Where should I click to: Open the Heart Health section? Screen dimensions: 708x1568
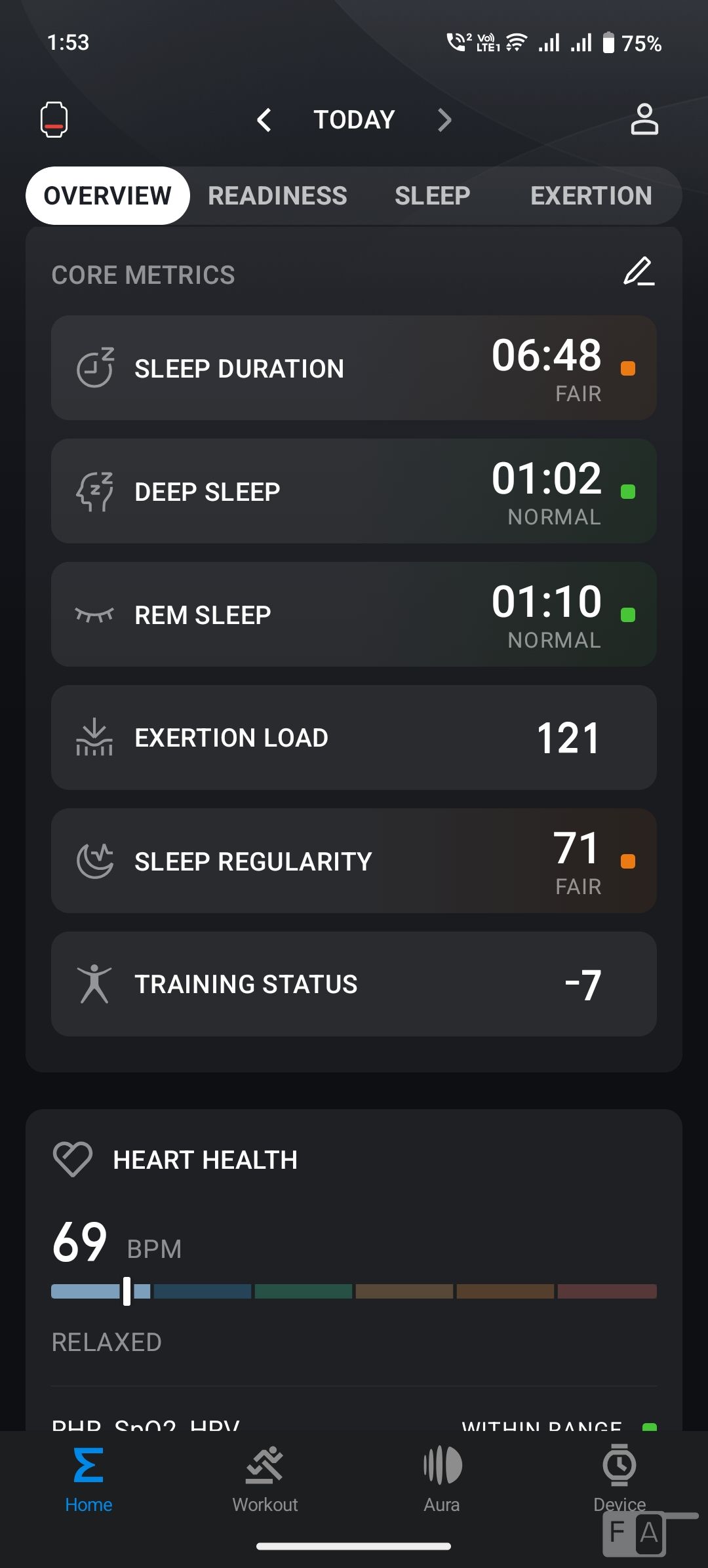[205, 1160]
